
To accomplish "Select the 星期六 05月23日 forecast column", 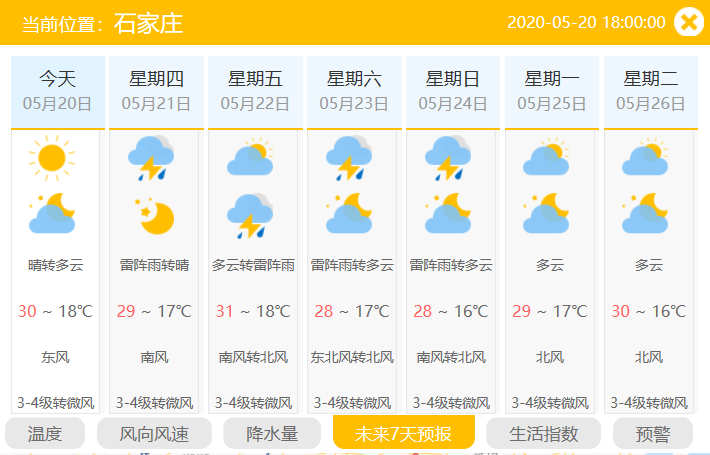I will click(354, 91).
